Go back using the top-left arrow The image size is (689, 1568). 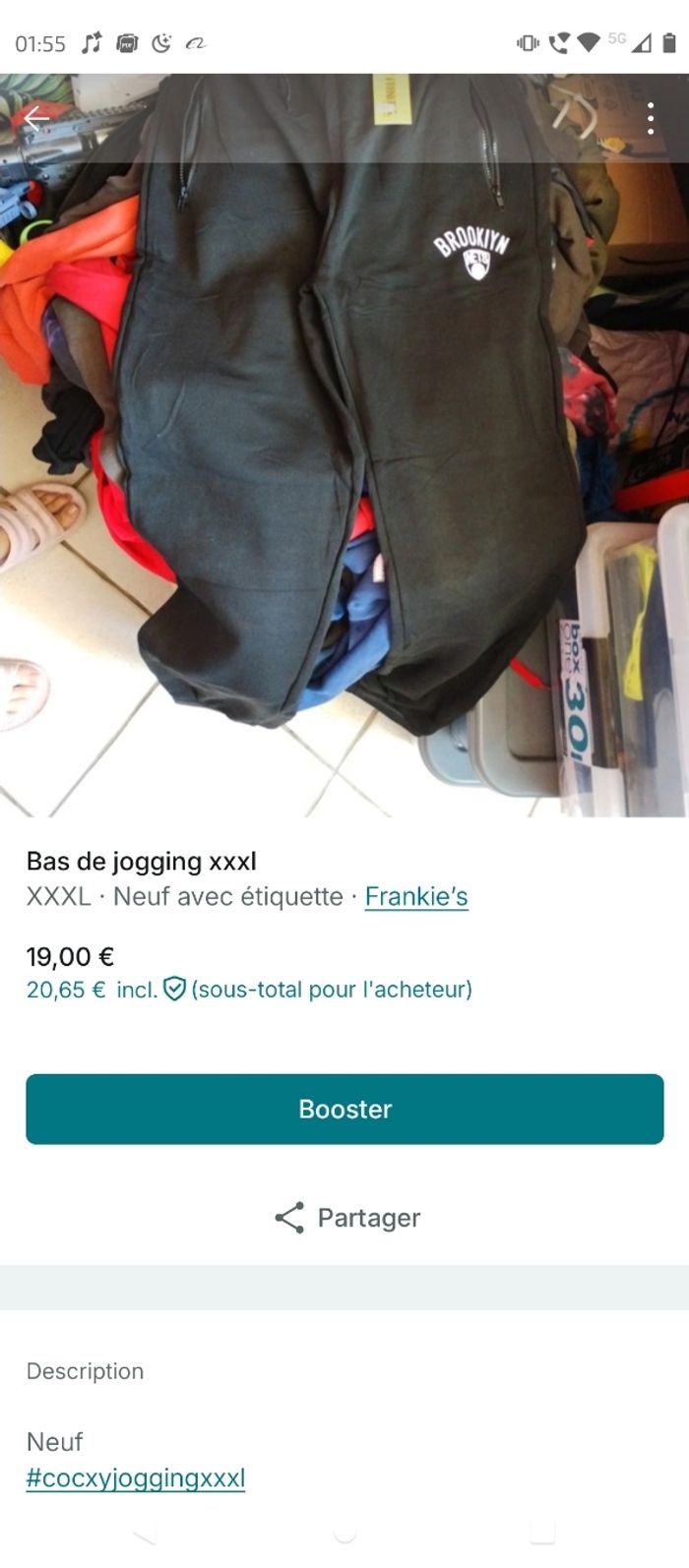point(36,119)
